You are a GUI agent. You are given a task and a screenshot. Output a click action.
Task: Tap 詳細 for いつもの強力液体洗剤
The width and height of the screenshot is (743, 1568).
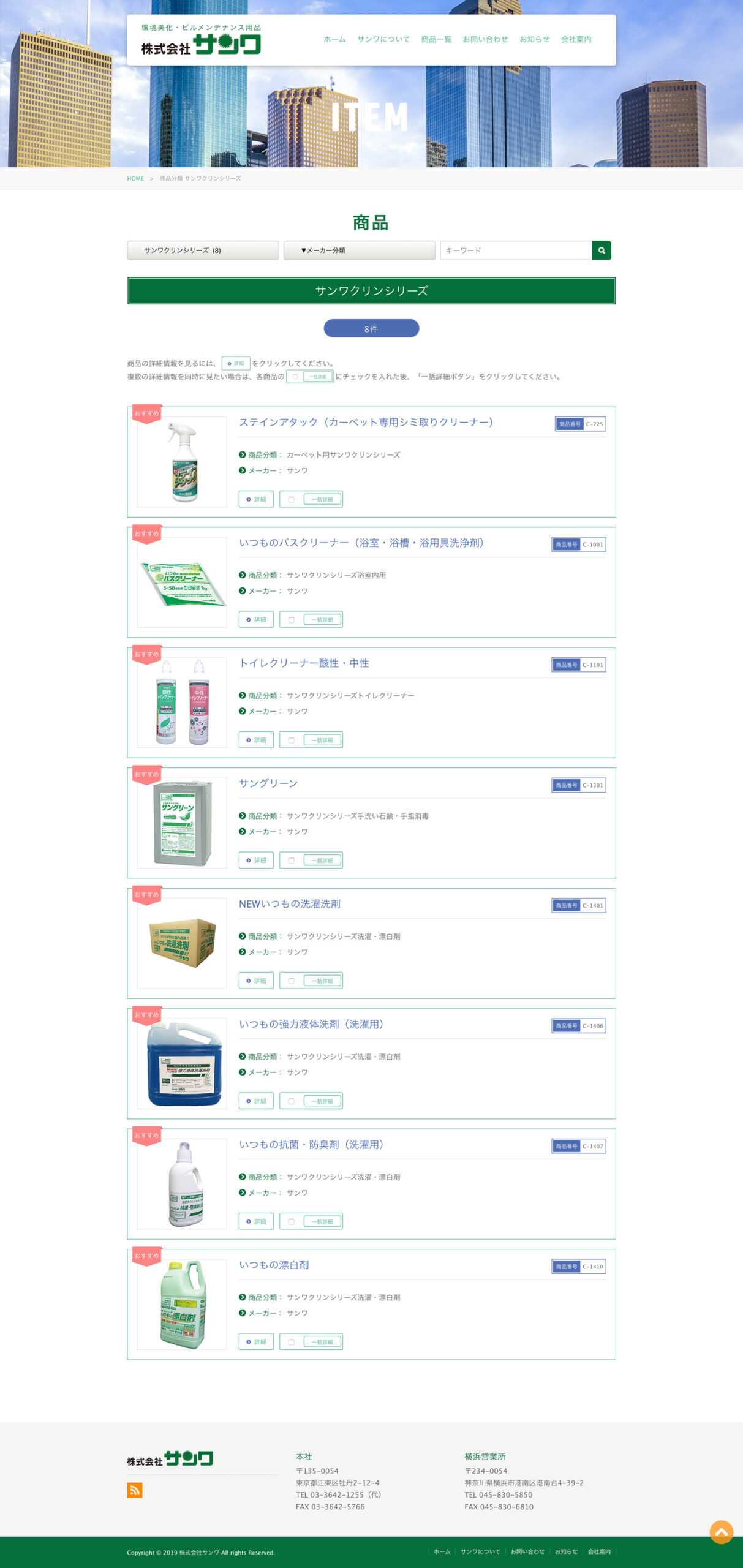pos(256,1101)
